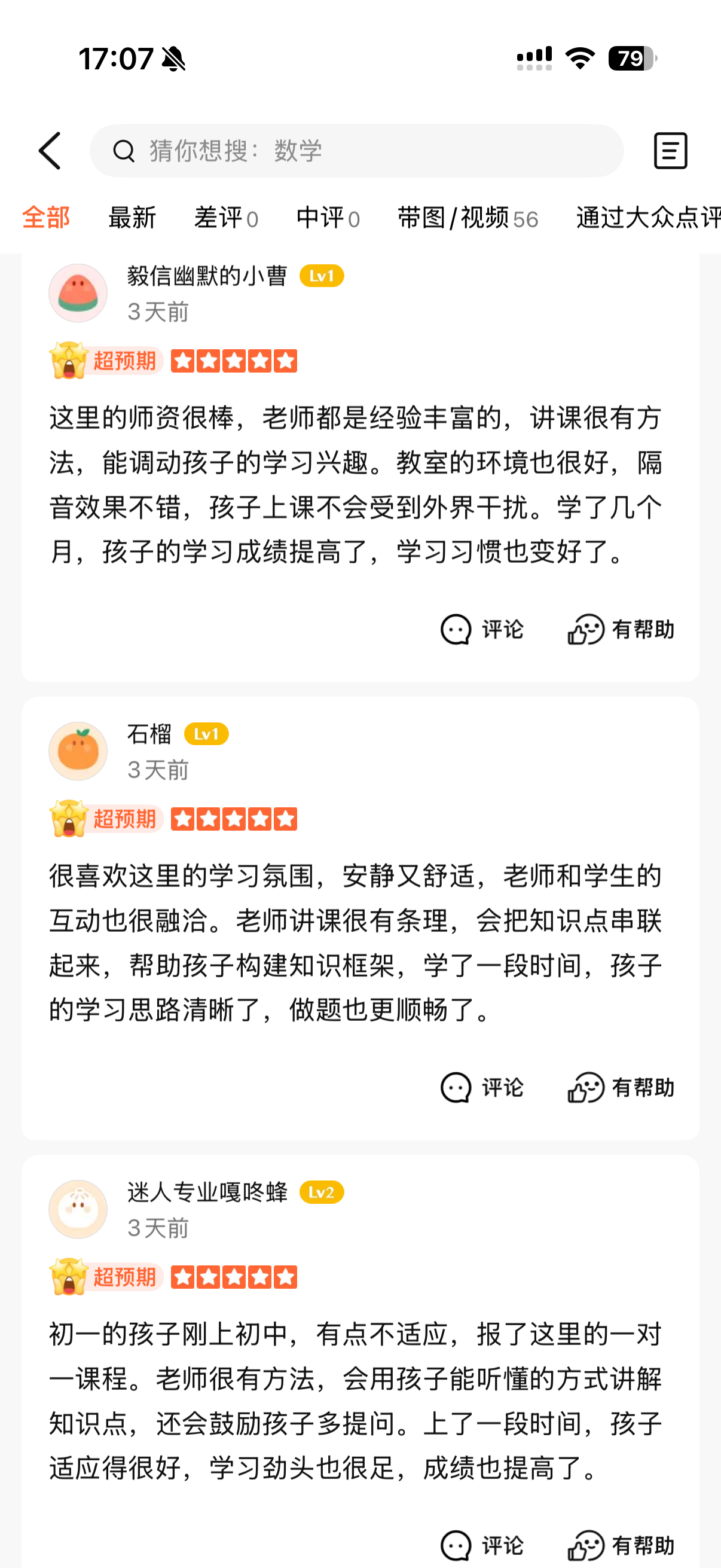Image resolution: width=721 pixels, height=1568 pixels.
Task: Select the 中评 filter tab
Action: pyautogui.click(x=328, y=218)
